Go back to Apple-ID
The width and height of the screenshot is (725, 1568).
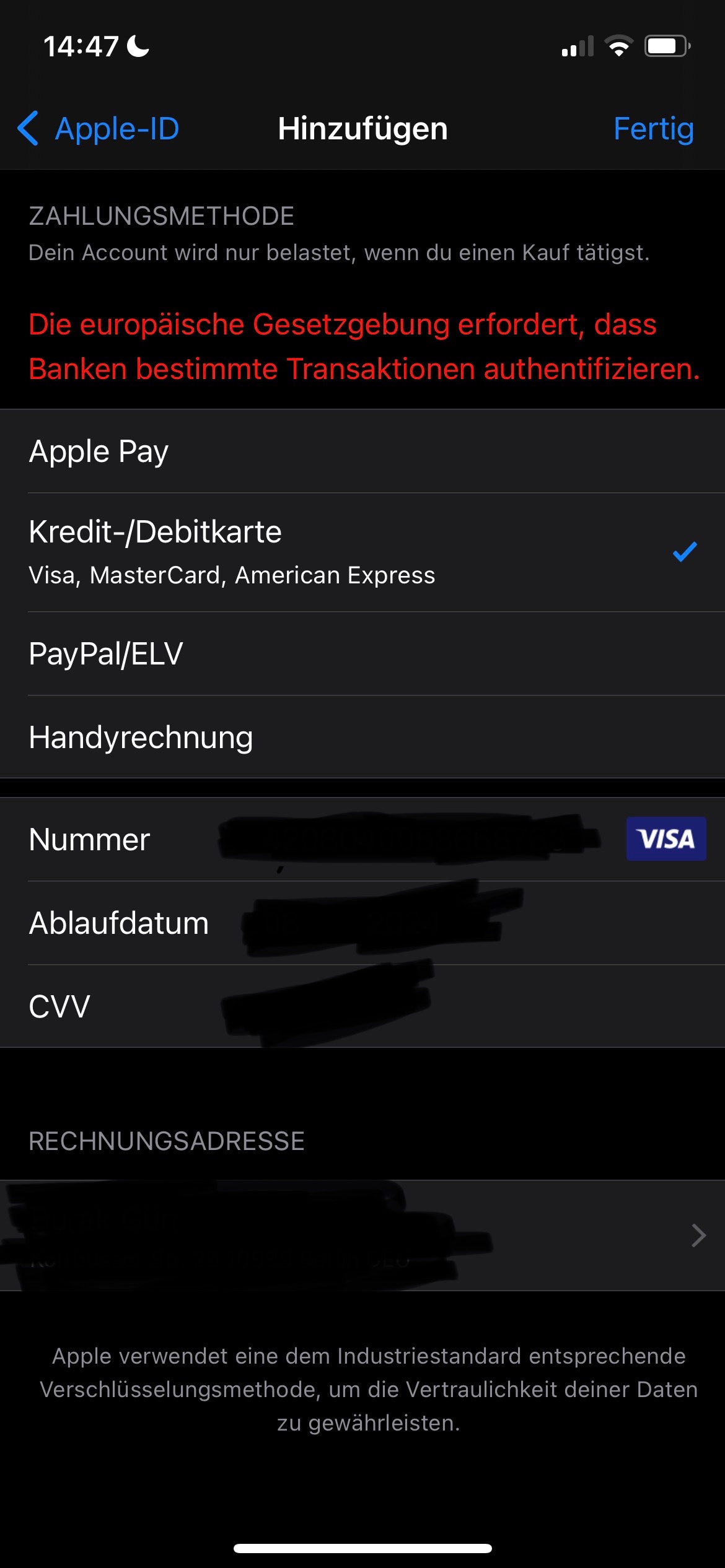[x=99, y=129]
